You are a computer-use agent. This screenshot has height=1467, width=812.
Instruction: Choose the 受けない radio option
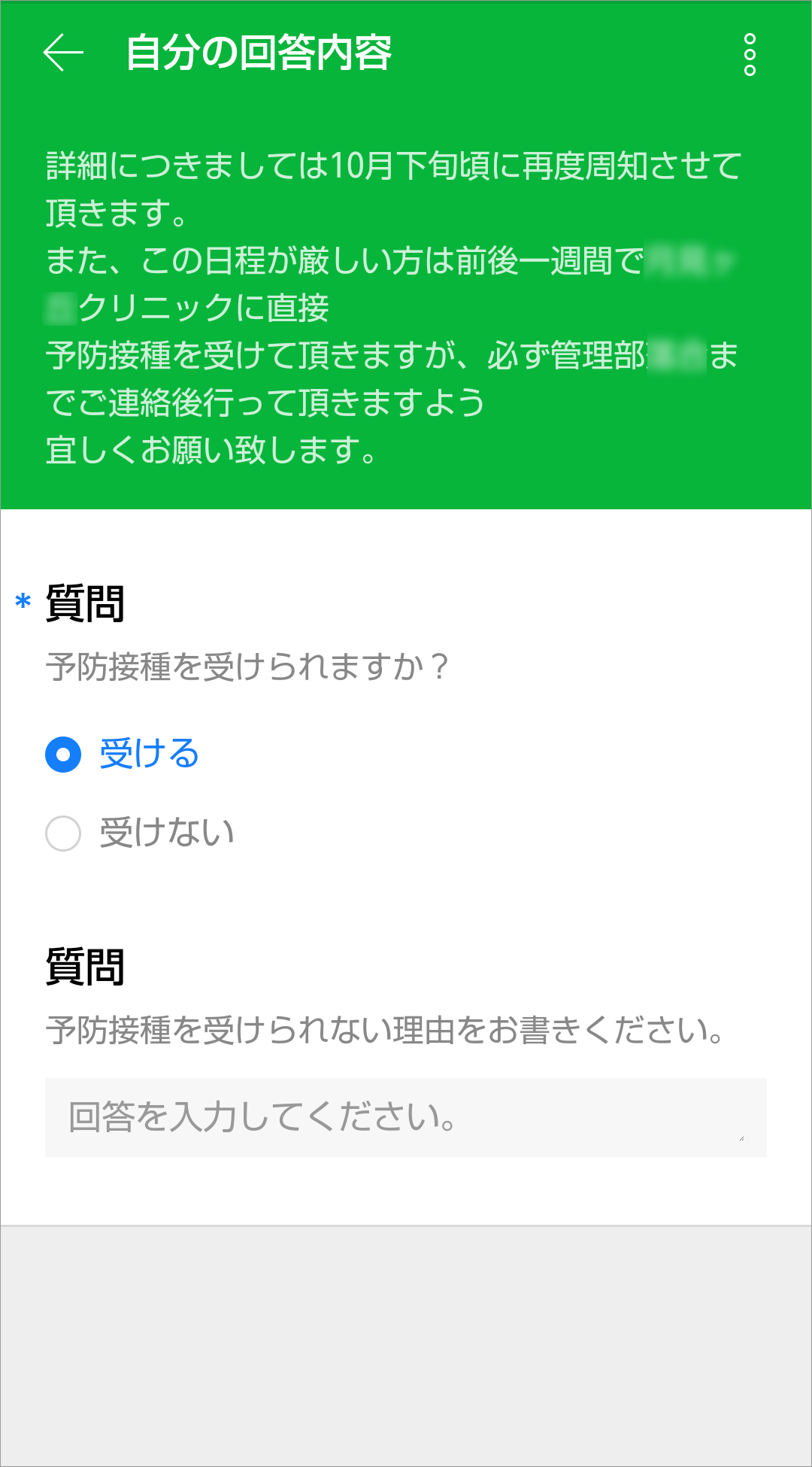[x=63, y=834]
